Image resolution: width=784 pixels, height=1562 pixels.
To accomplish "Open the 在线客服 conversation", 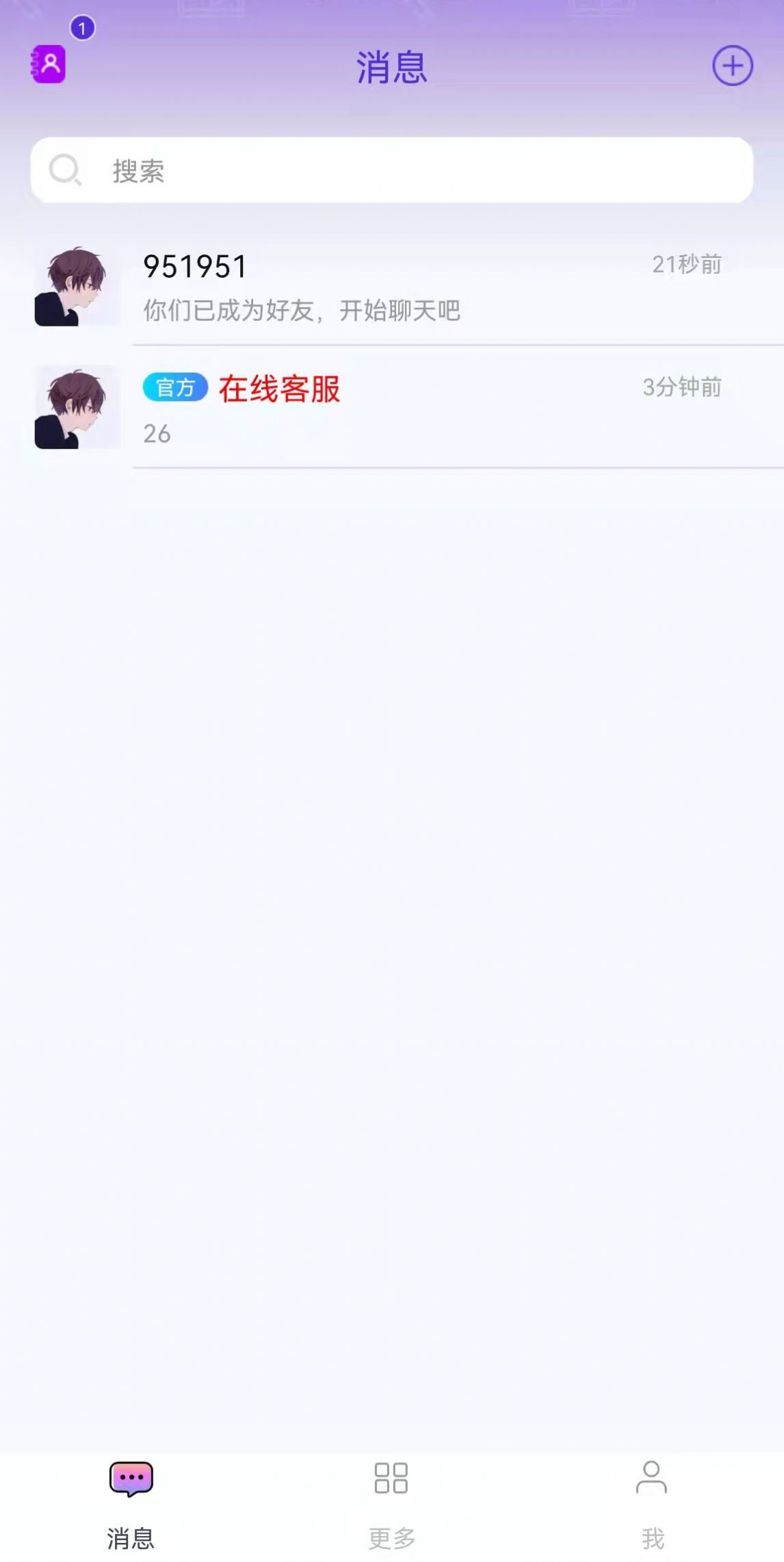I will (x=390, y=407).
